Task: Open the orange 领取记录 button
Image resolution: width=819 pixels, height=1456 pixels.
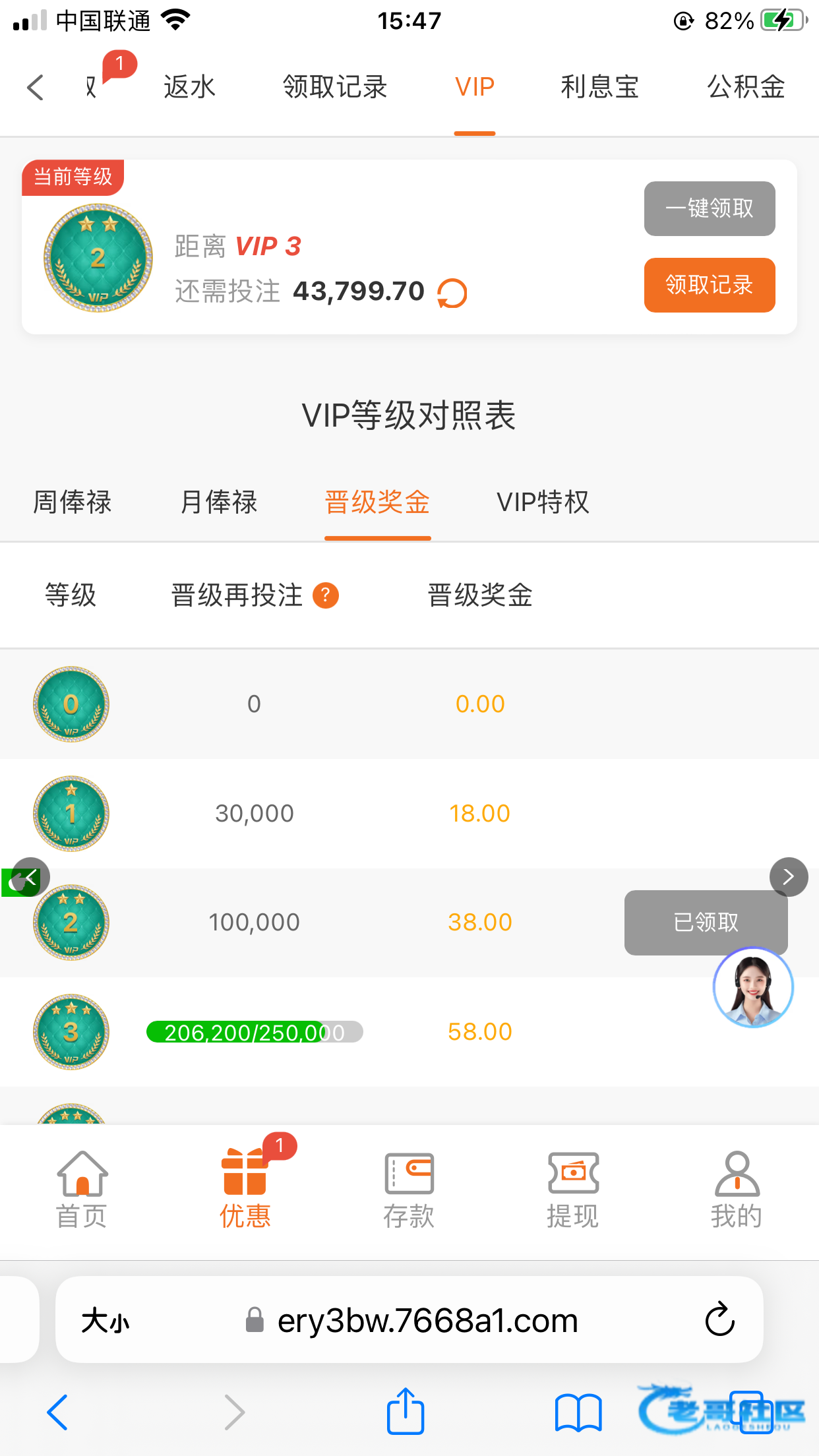Action: (709, 285)
